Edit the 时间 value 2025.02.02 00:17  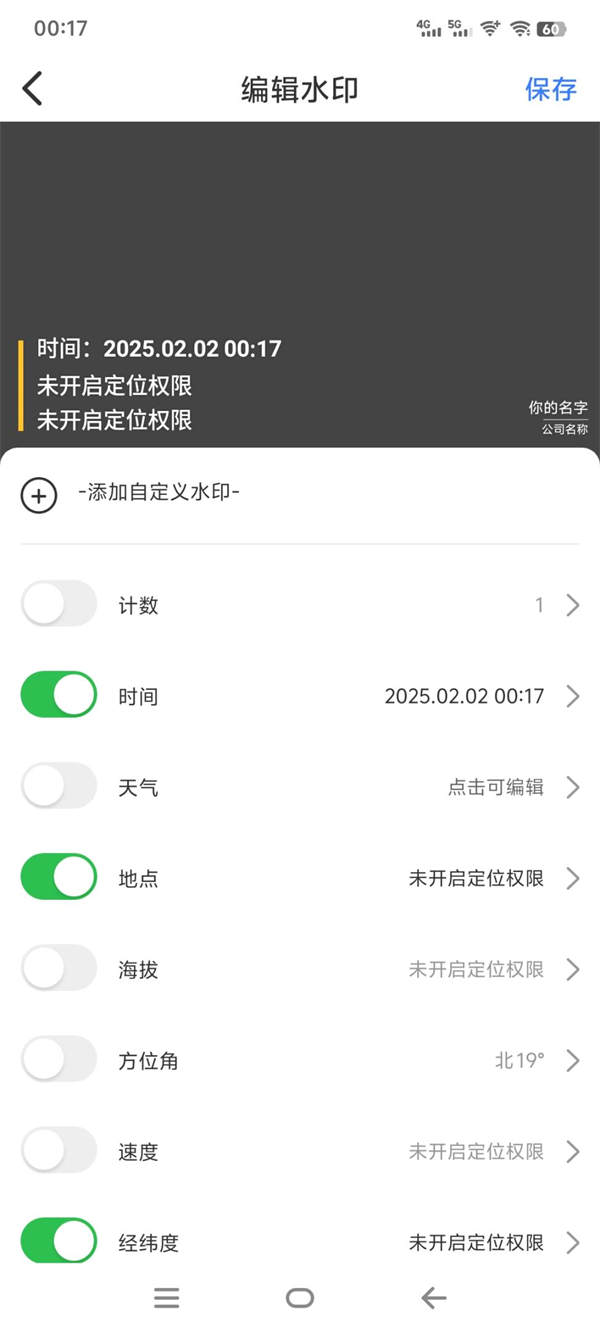click(x=480, y=696)
